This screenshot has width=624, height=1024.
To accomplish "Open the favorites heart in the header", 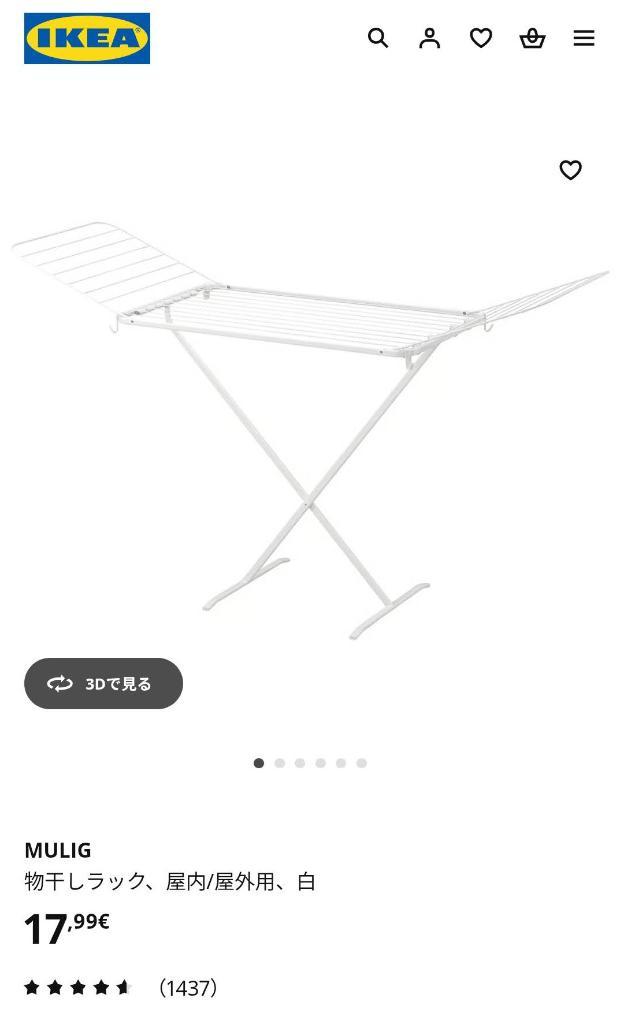I will pos(481,38).
